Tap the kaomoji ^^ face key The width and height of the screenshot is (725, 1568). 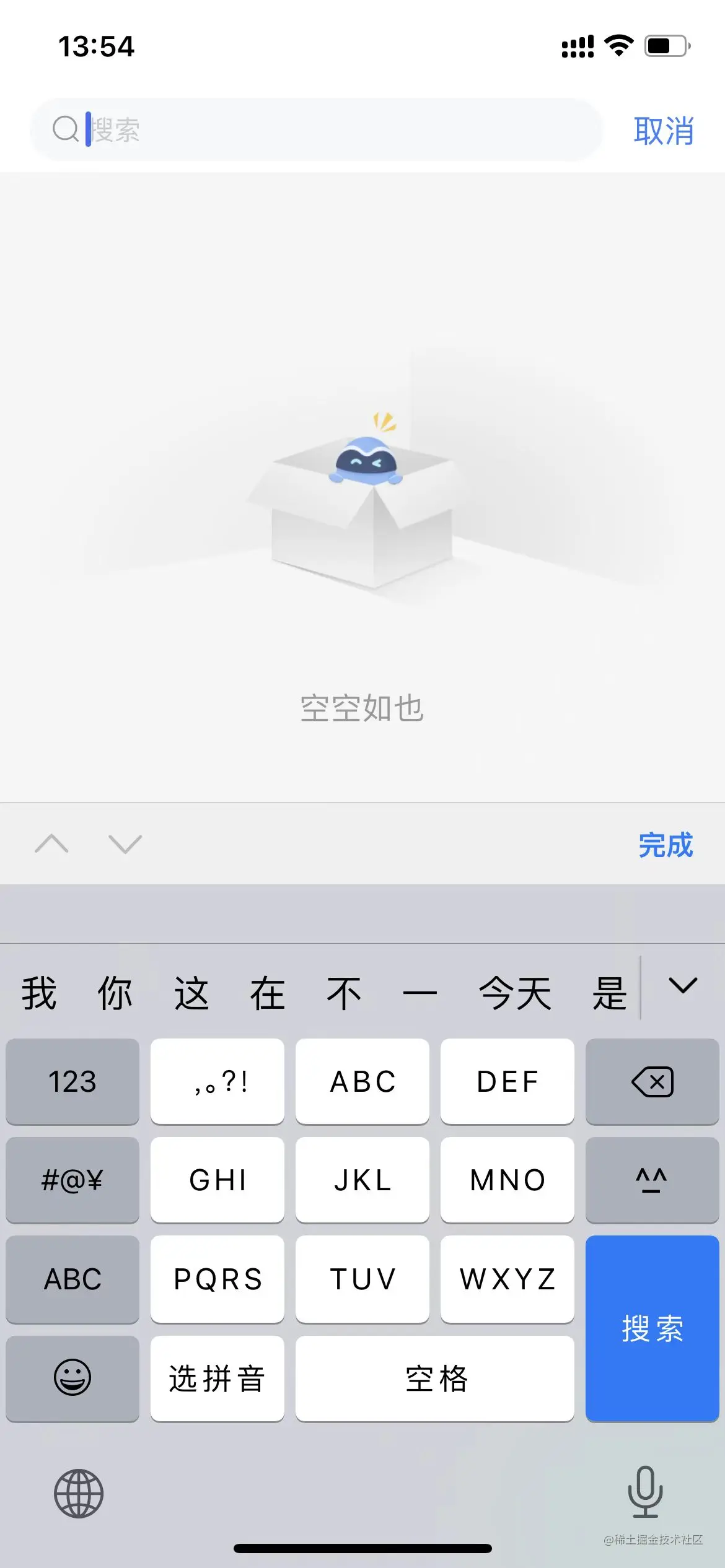point(652,1180)
